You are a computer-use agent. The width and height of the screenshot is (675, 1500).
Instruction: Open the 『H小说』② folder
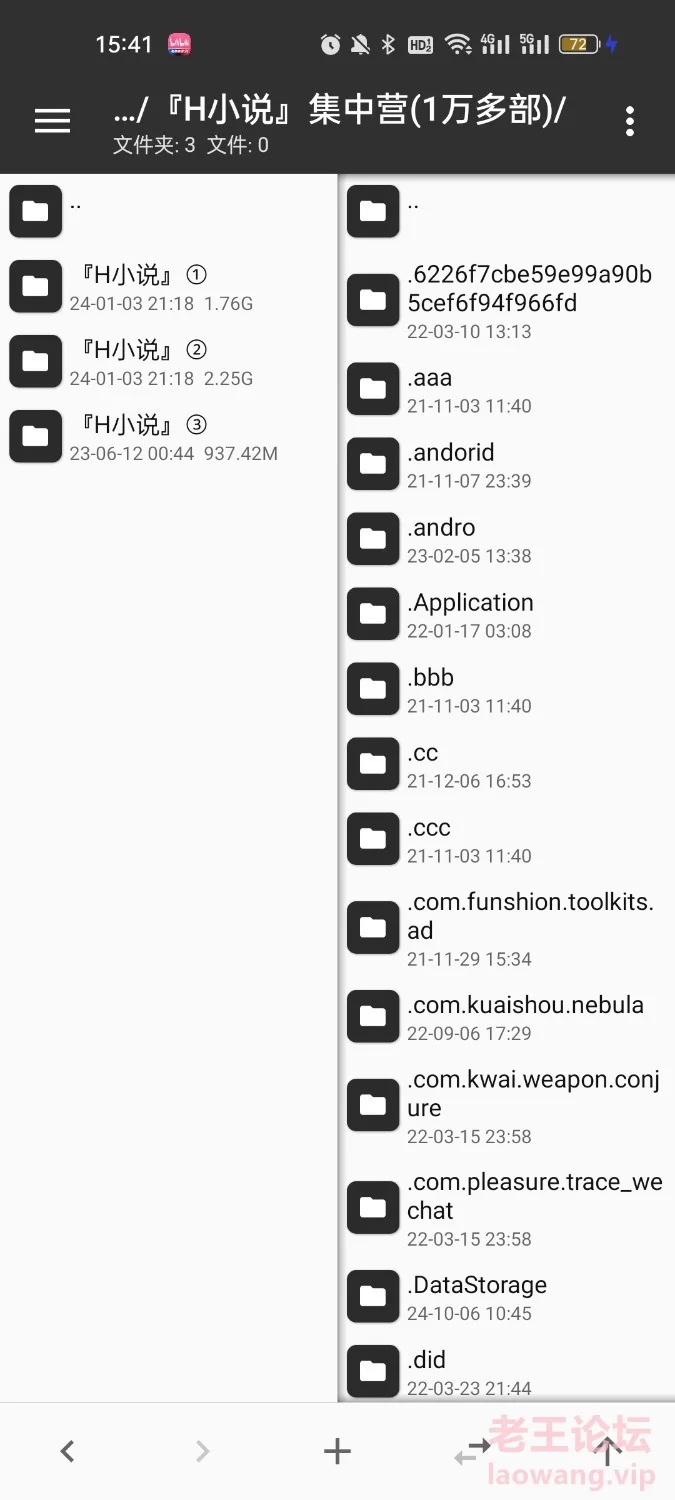tap(168, 361)
